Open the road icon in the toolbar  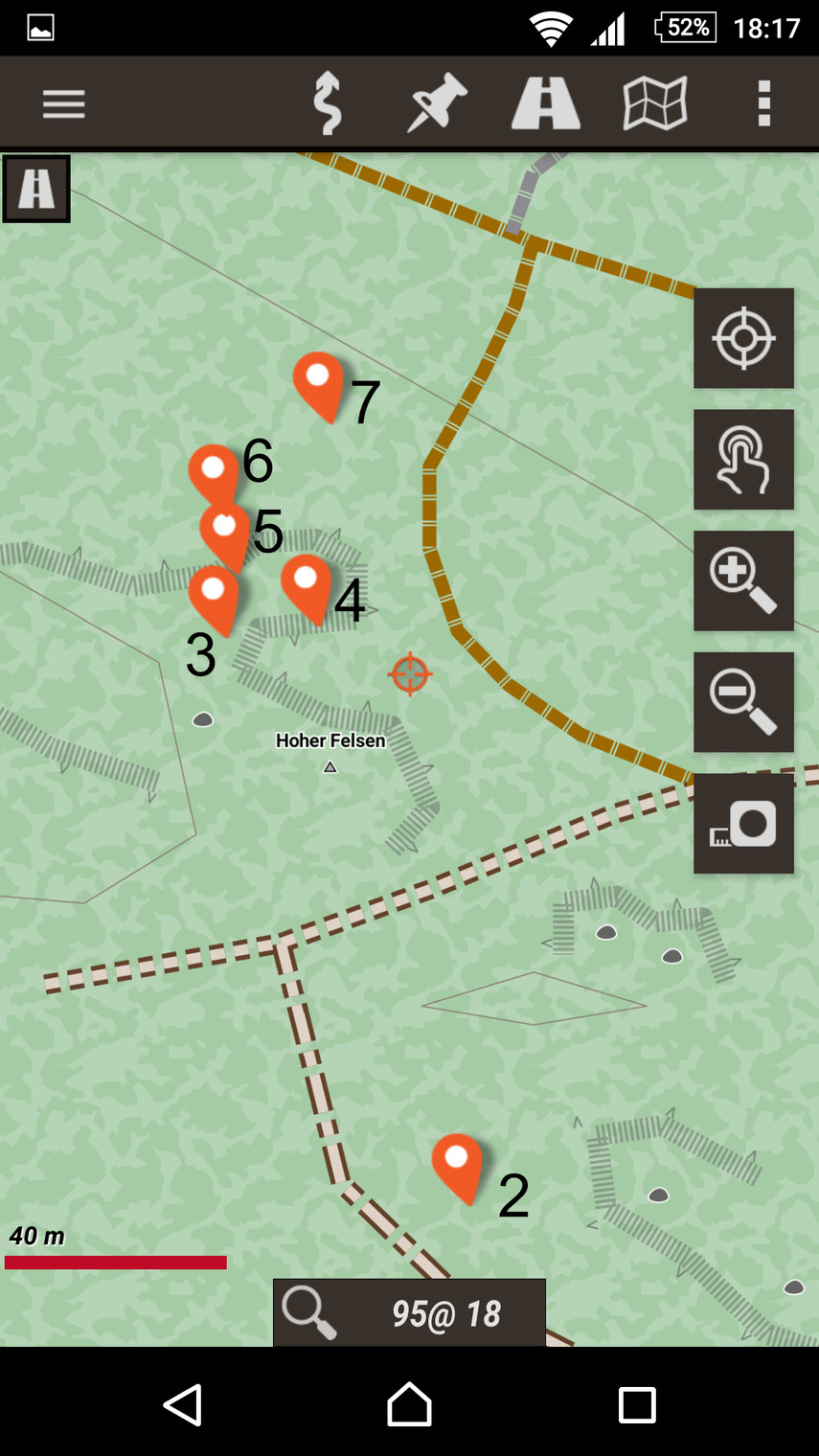click(545, 103)
